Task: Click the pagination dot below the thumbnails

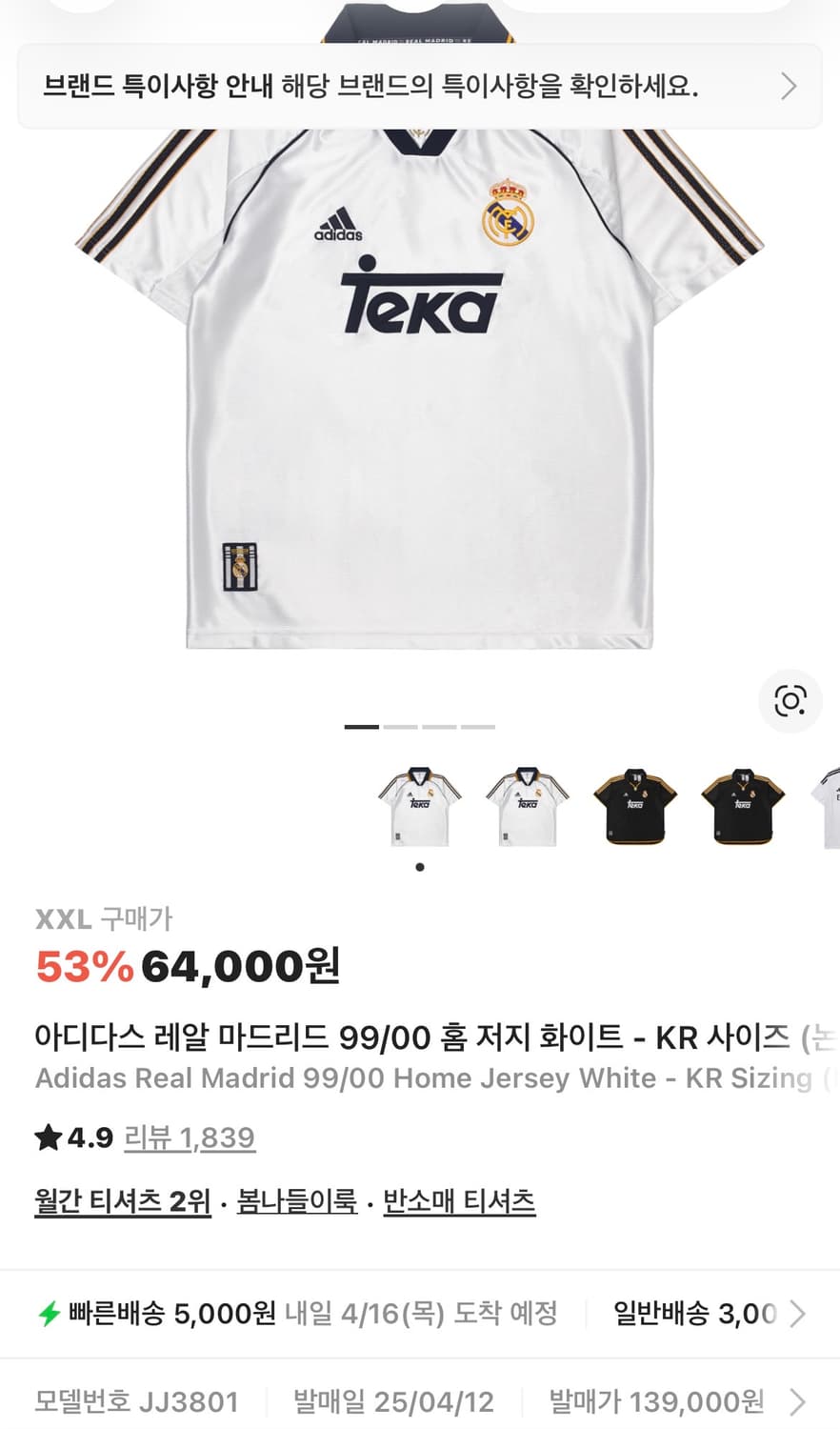Action: coord(419,868)
